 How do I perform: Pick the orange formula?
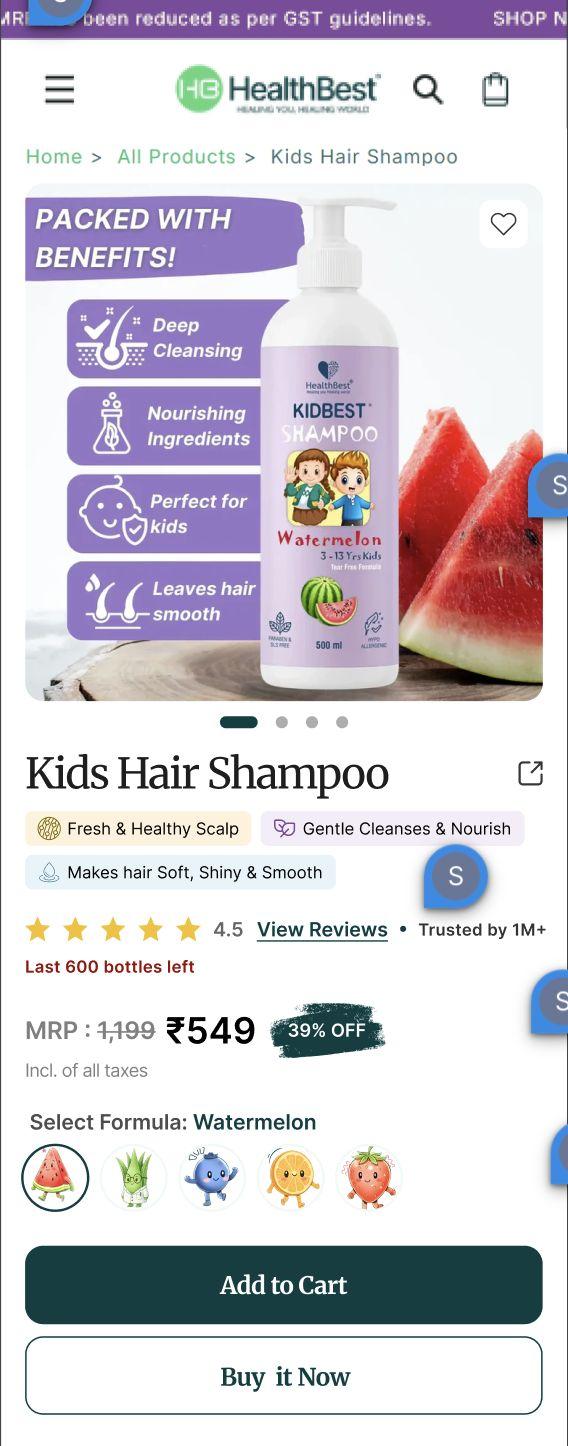click(290, 1178)
